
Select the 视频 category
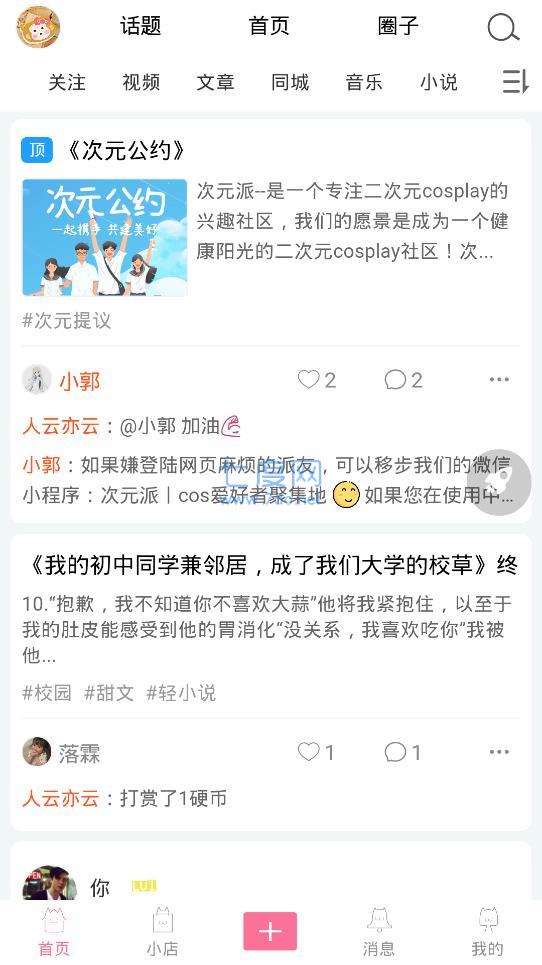pyautogui.click(x=141, y=82)
